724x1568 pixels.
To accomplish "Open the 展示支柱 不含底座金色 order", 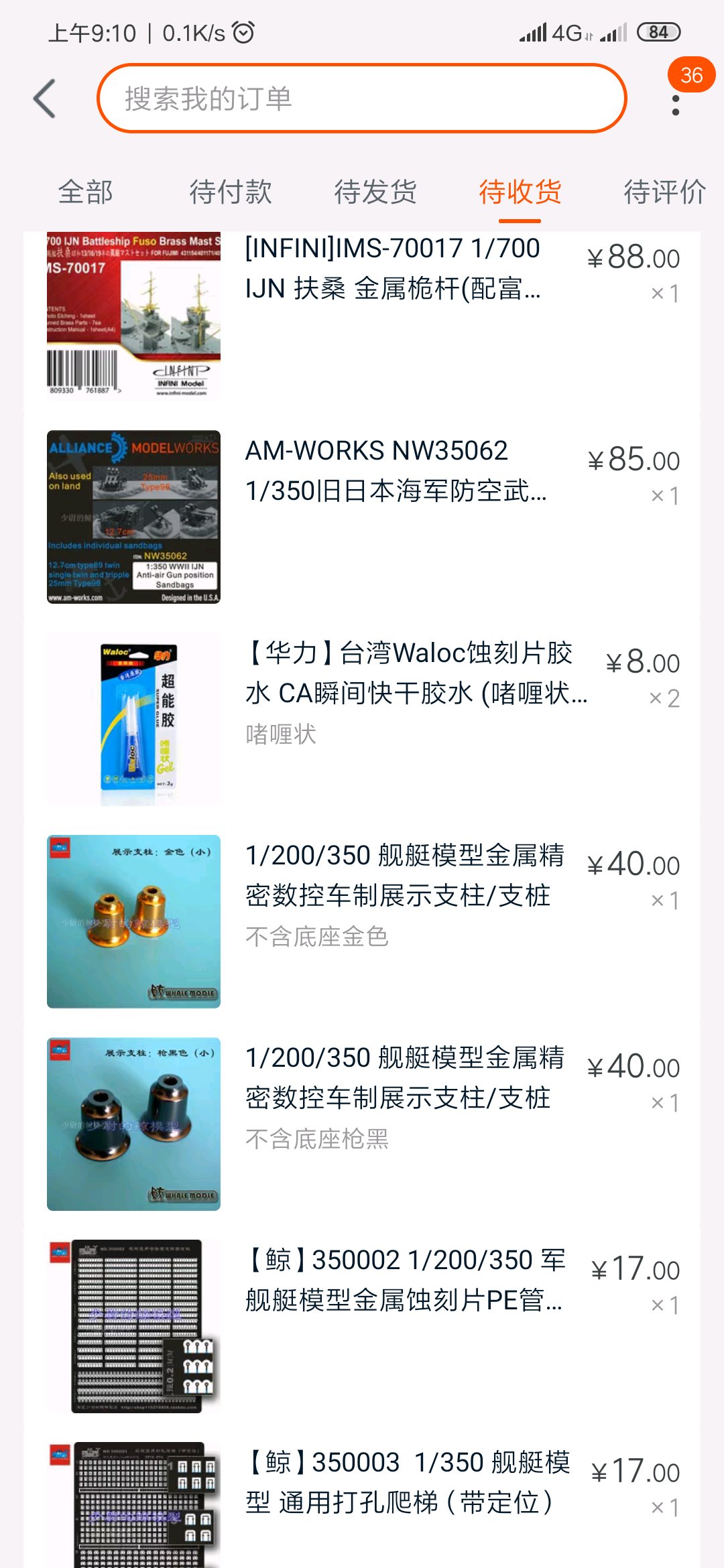I will point(402,876).
